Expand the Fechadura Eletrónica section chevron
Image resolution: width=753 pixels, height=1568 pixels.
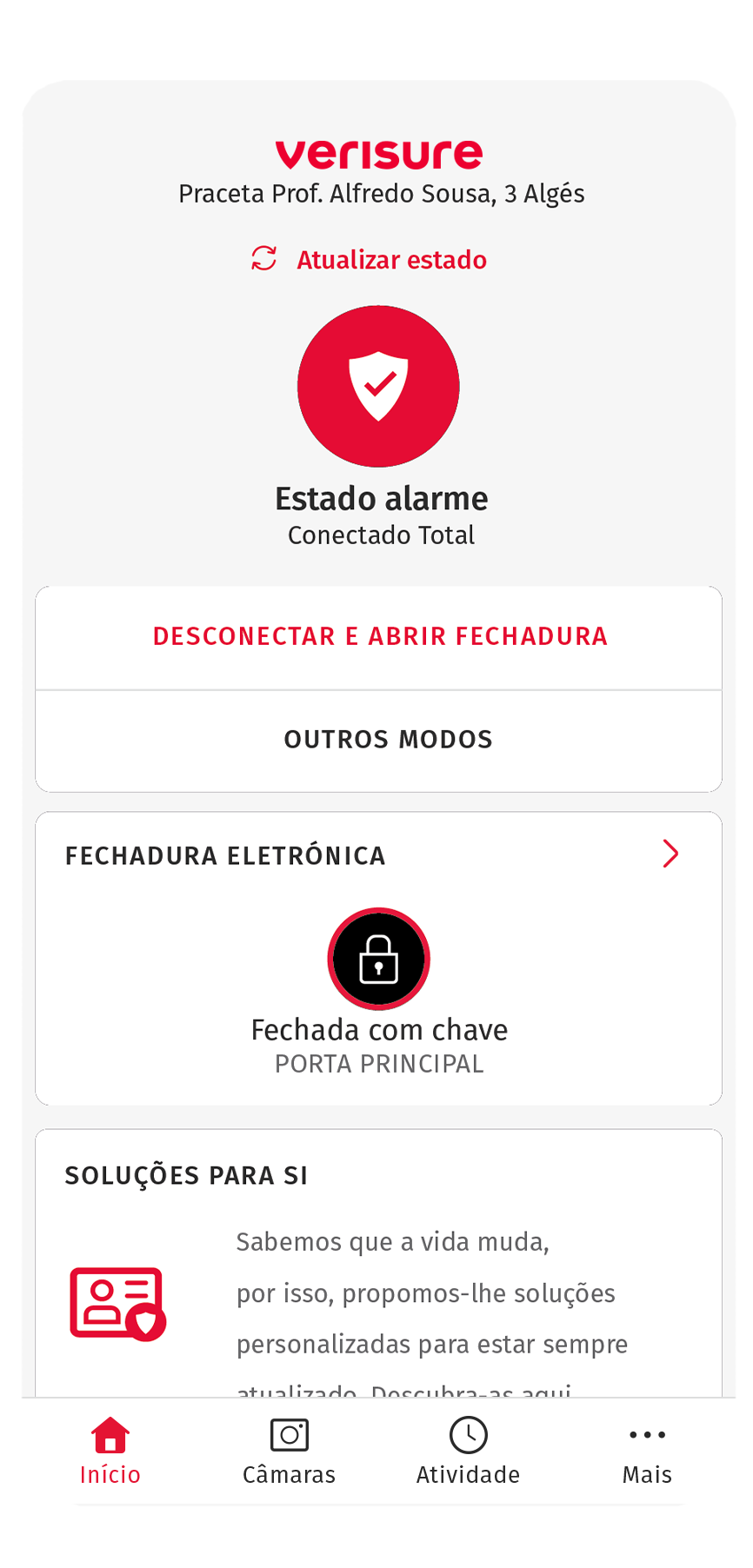(670, 854)
